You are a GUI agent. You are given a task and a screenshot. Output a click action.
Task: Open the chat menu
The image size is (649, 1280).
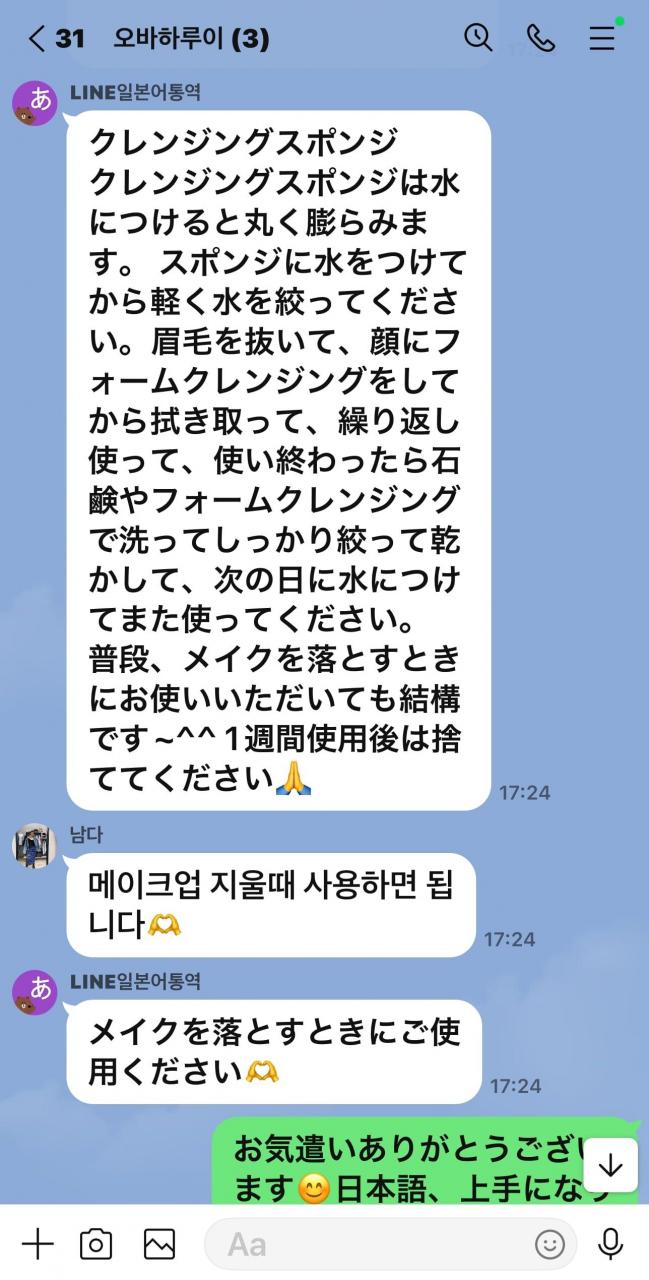point(602,38)
